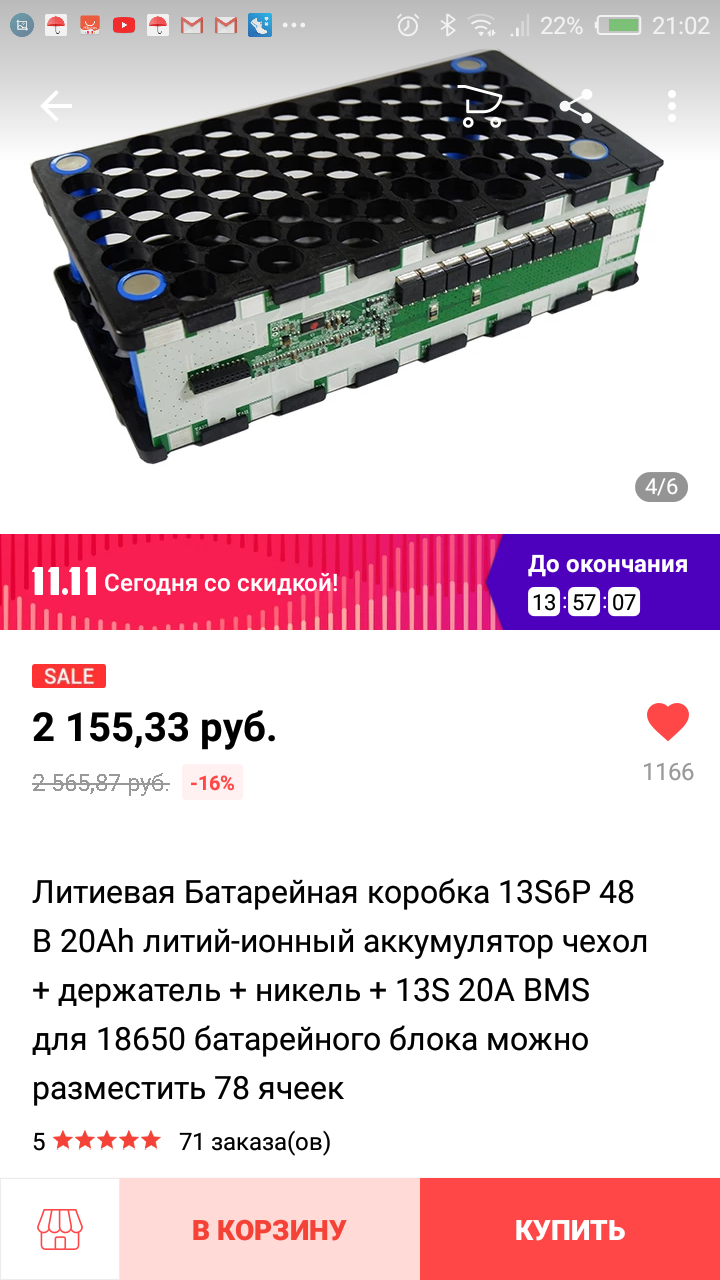Tap «В КОРЗИНУ» to add to cart
Viewport: 720px width, 1280px height.
click(x=270, y=1229)
